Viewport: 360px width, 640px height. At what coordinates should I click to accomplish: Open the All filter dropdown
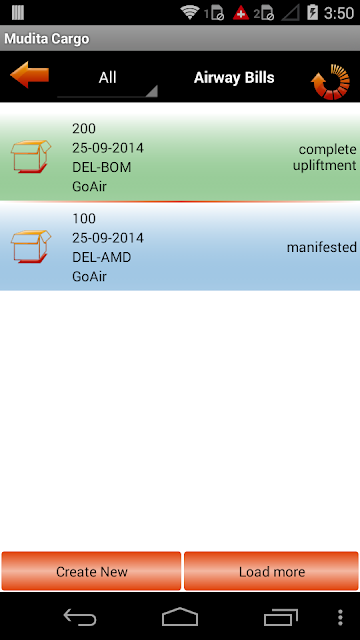(107, 79)
